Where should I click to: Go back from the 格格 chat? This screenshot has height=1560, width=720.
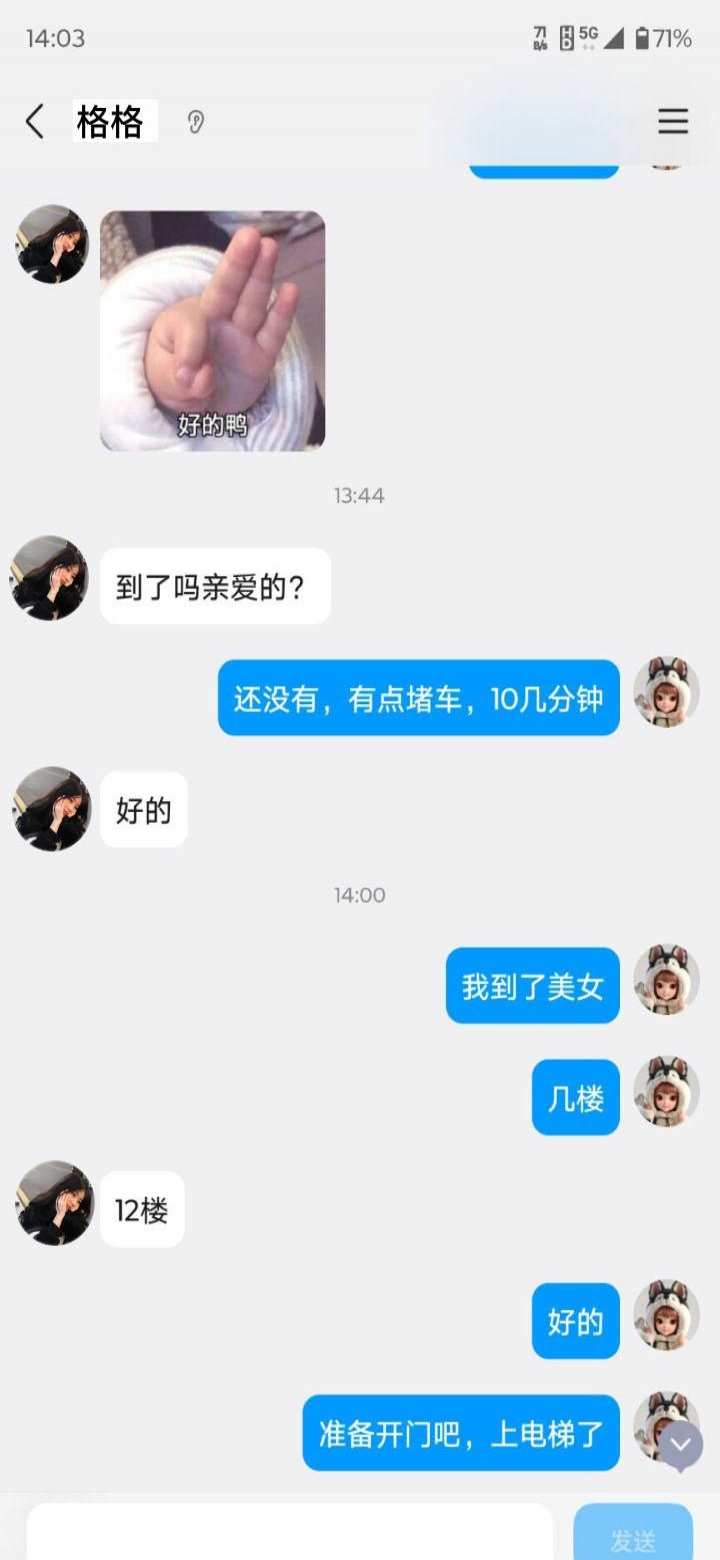[x=35, y=122]
